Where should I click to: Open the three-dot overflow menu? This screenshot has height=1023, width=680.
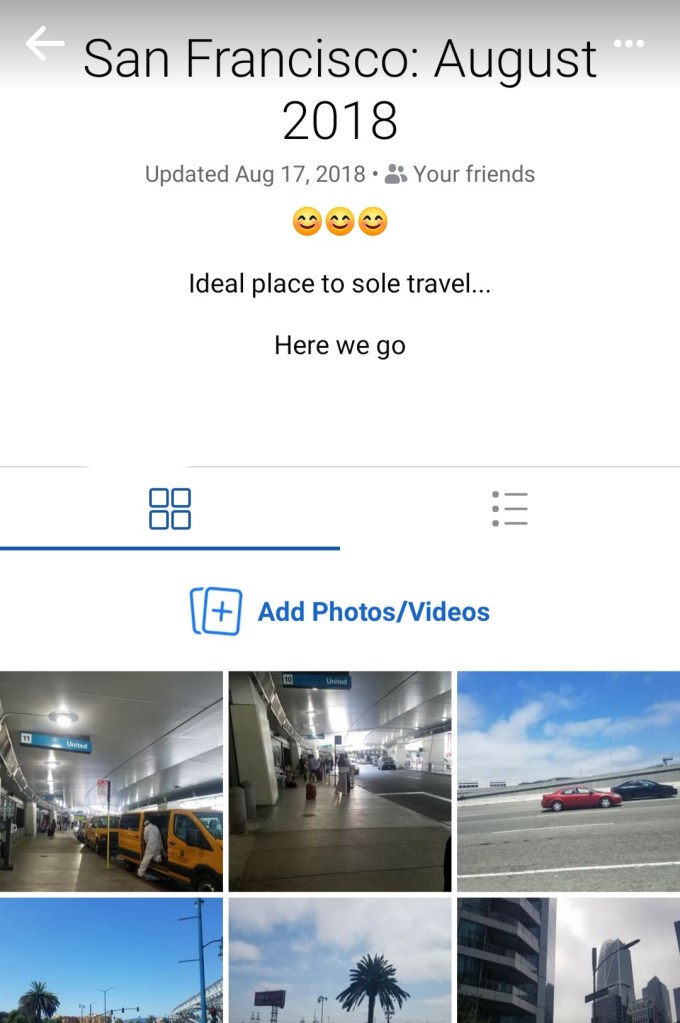coord(628,44)
